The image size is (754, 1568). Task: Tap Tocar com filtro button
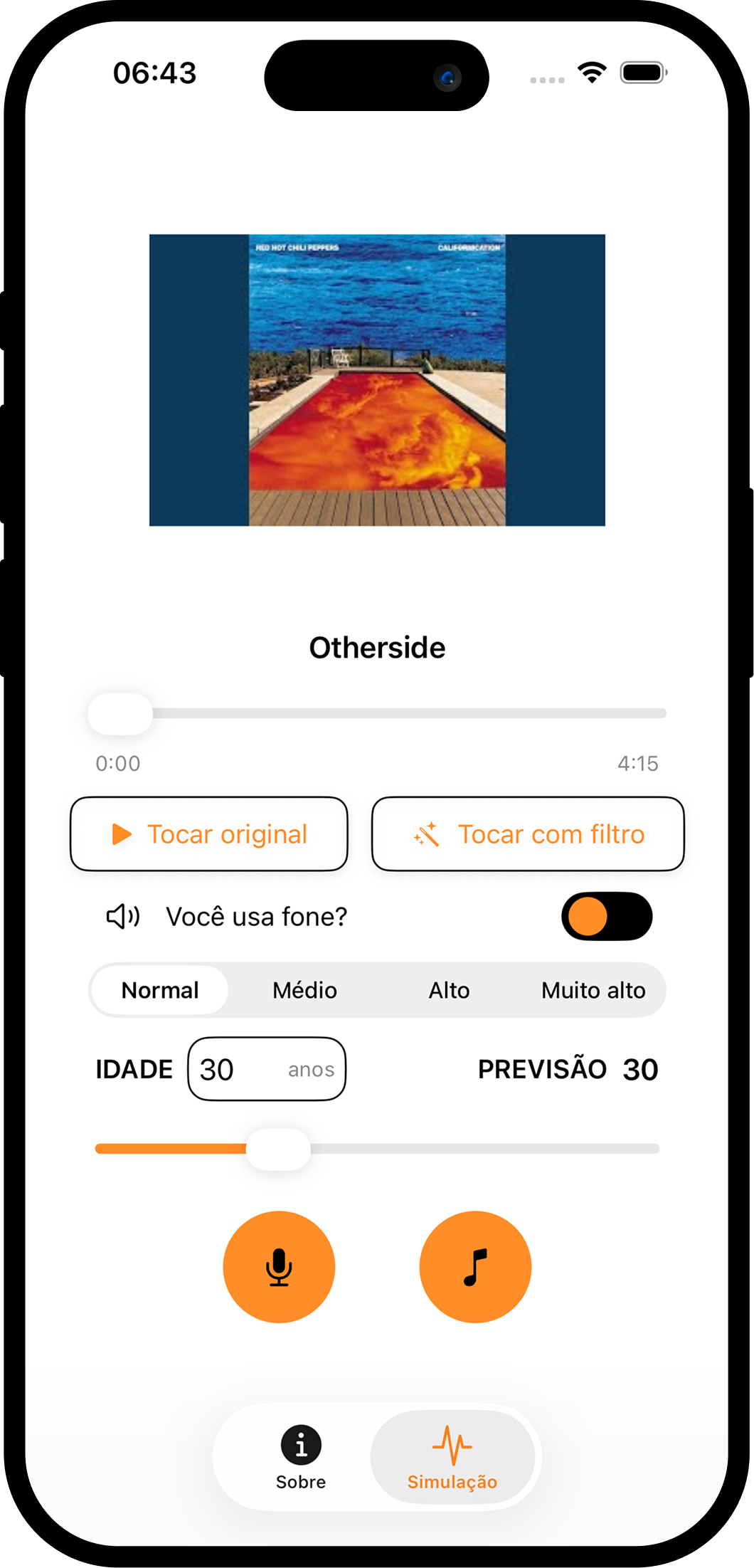[x=528, y=834]
